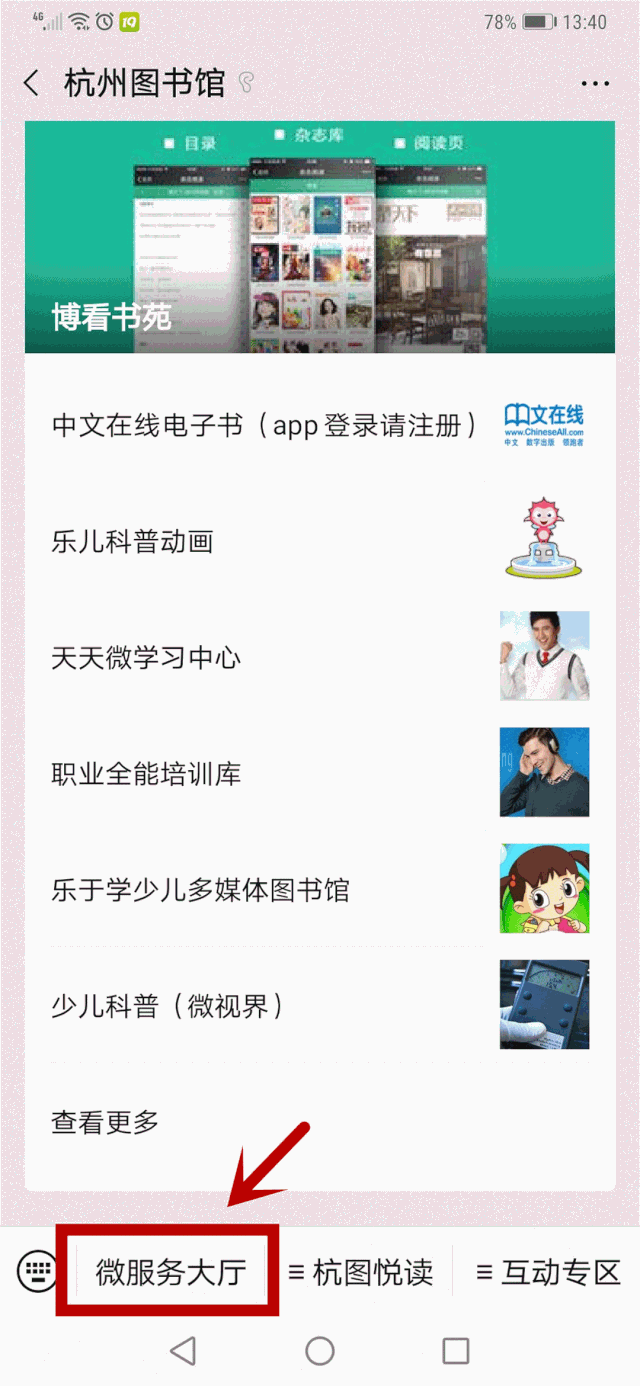Open 中文在线电子书 entry
The width and height of the screenshot is (640, 1386).
pos(320,425)
